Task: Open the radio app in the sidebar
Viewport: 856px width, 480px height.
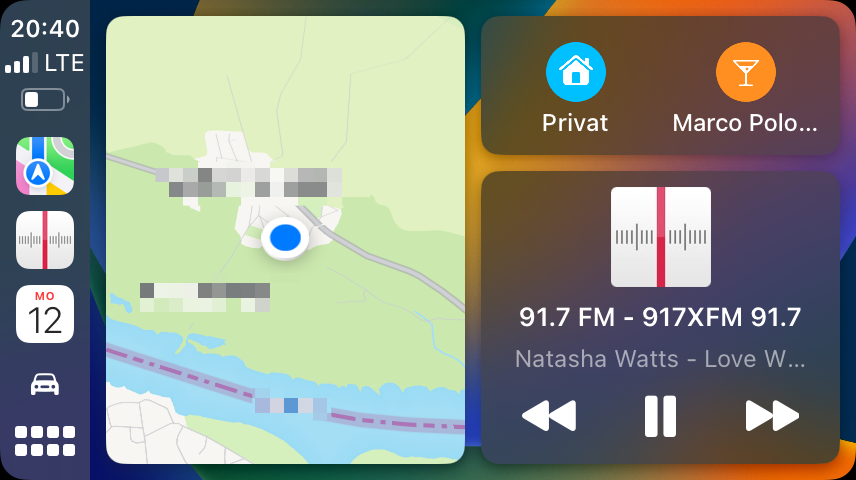Action: (x=45, y=240)
